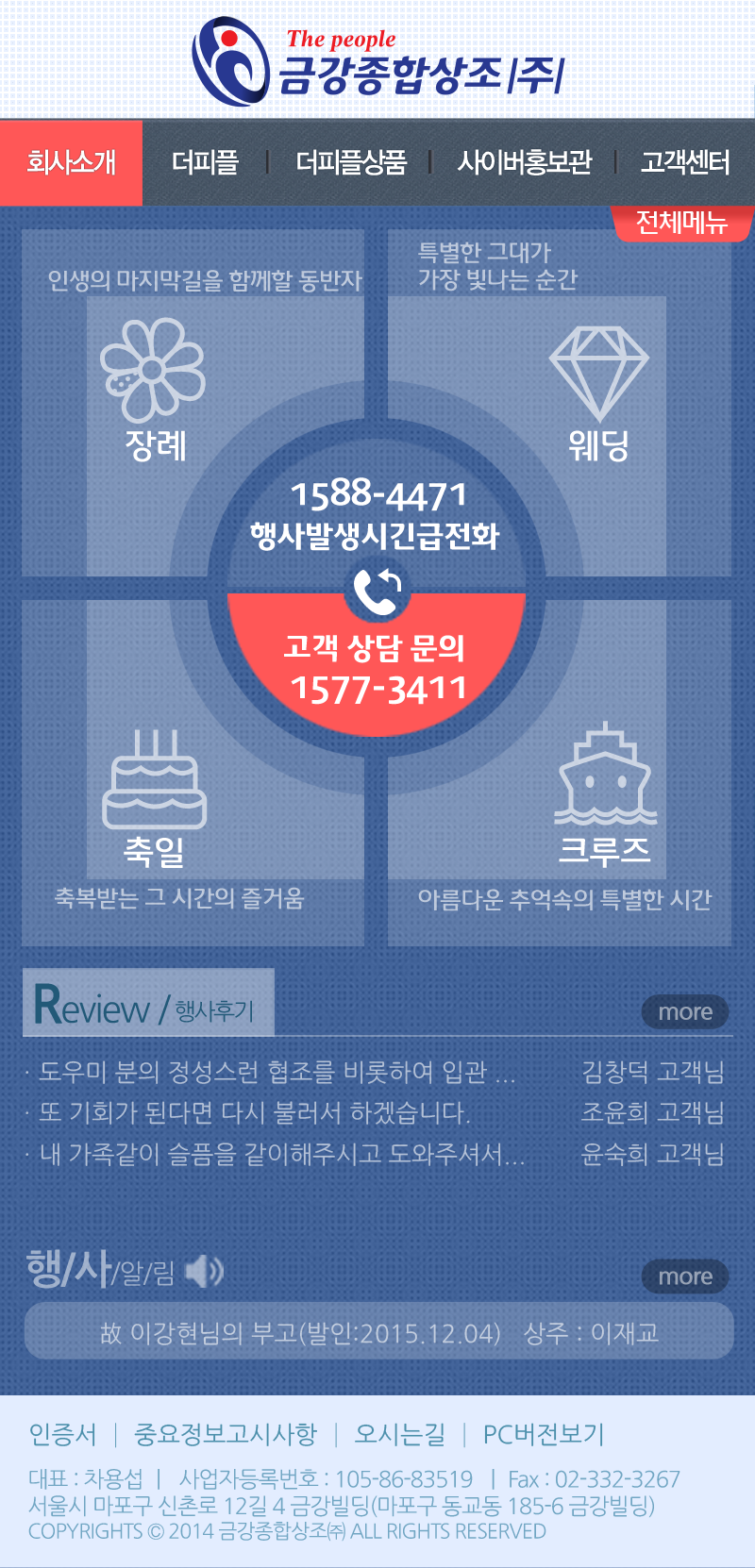
Task: View more 행사알림 notices
Action: click(685, 1276)
